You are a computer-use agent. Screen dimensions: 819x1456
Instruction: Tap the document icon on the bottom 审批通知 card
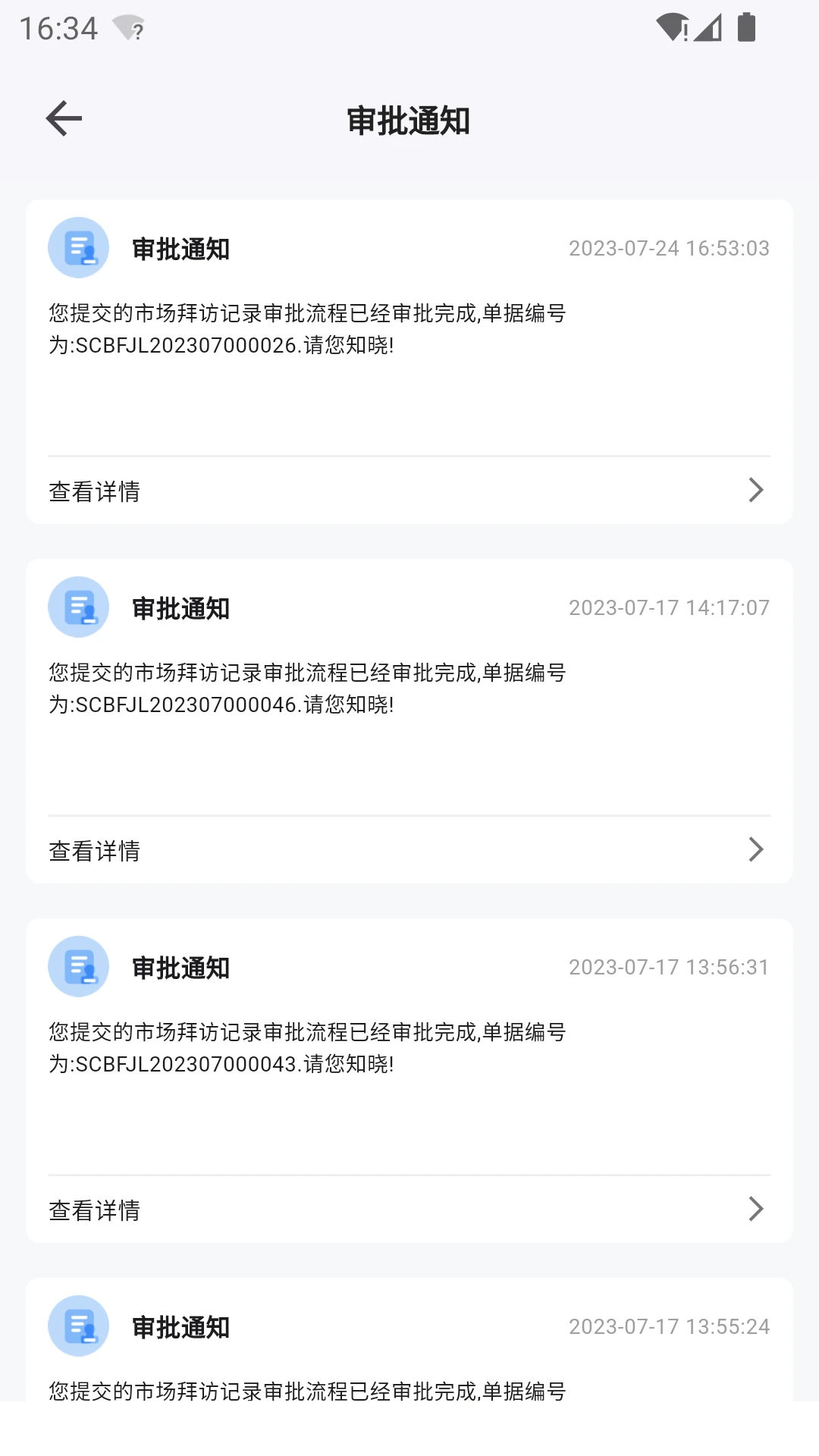78,1326
